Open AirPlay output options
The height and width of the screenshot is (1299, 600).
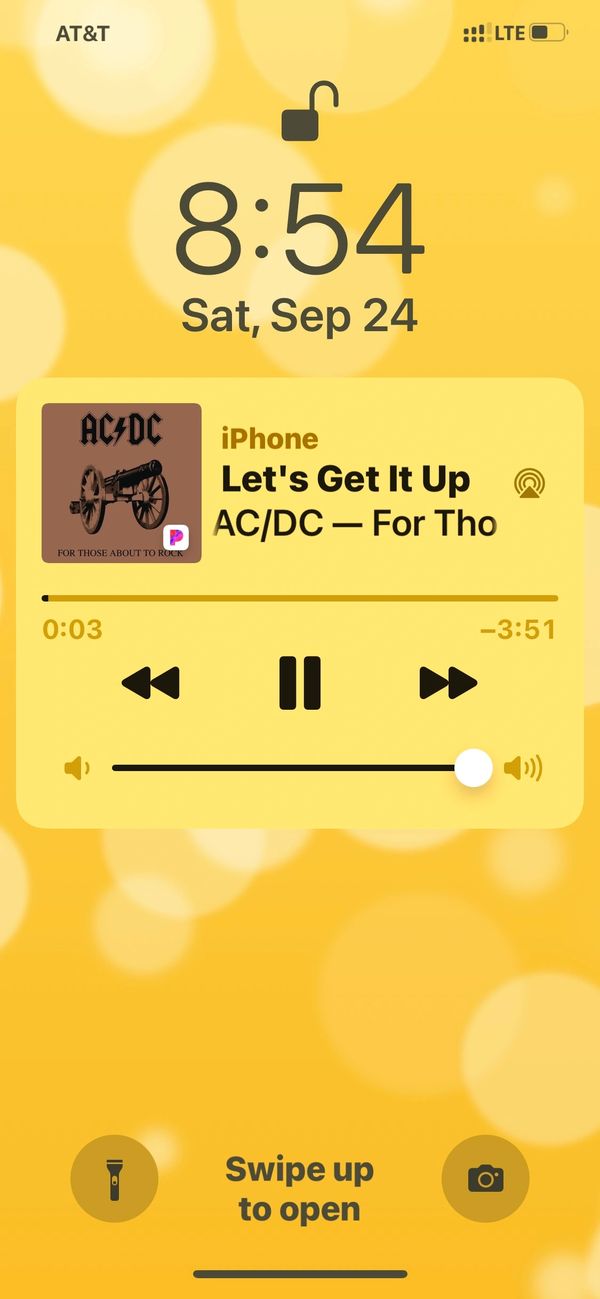530,483
